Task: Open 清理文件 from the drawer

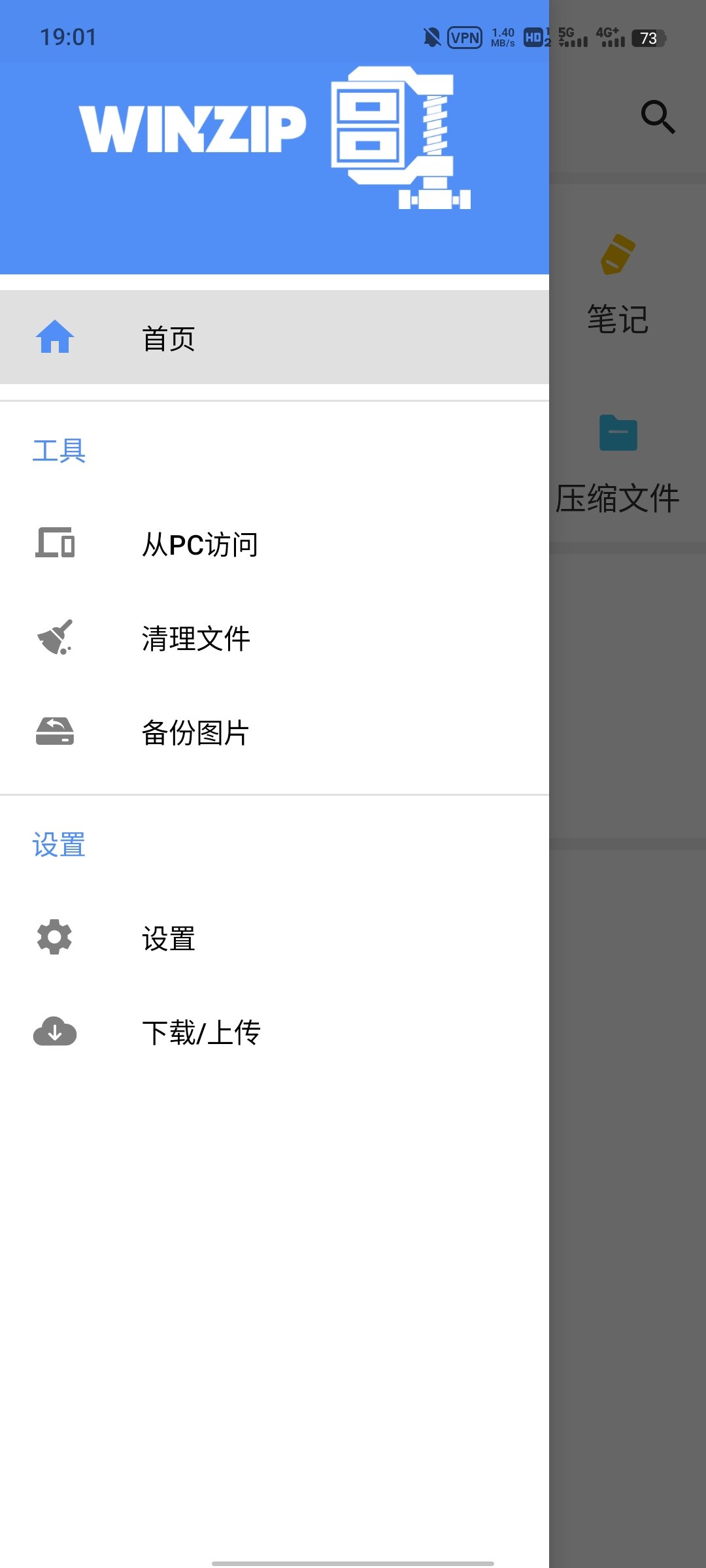Action: [x=196, y=638]
